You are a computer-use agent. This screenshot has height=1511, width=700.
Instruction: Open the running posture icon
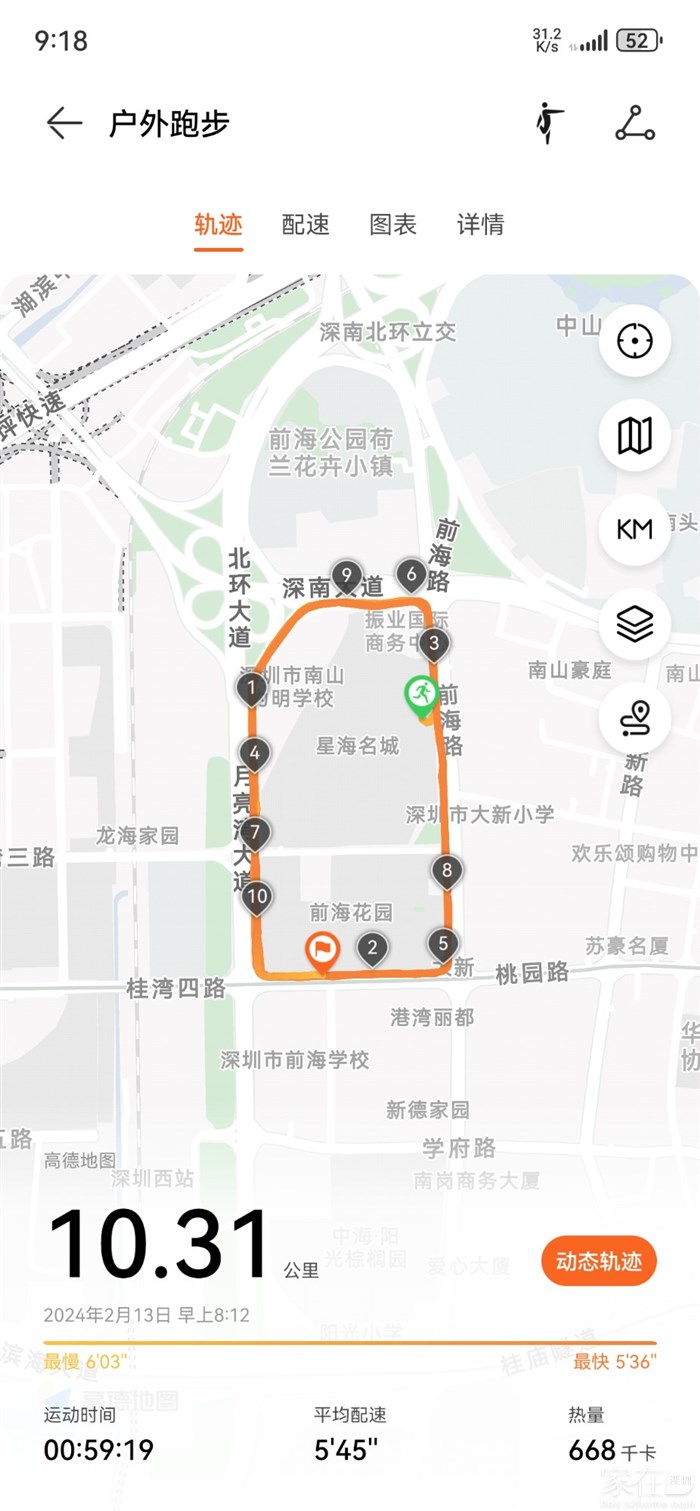(x=549, y=124)
